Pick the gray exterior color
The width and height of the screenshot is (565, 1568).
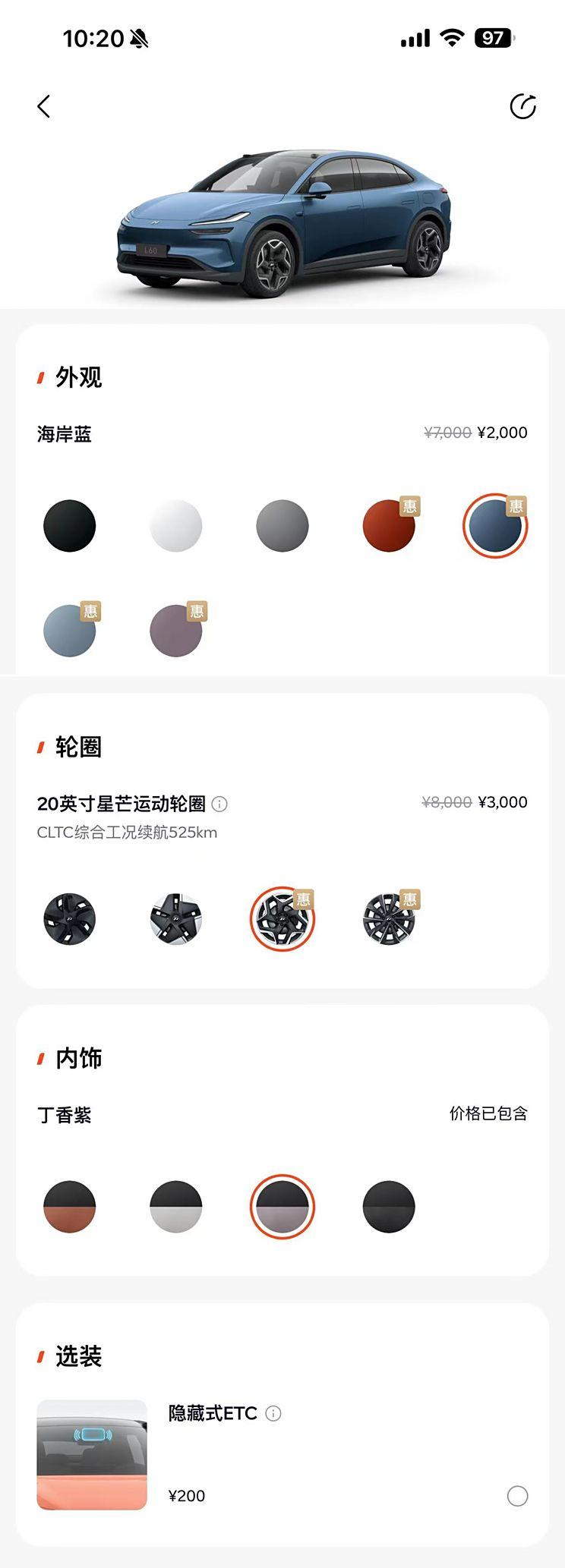(282, 525)
